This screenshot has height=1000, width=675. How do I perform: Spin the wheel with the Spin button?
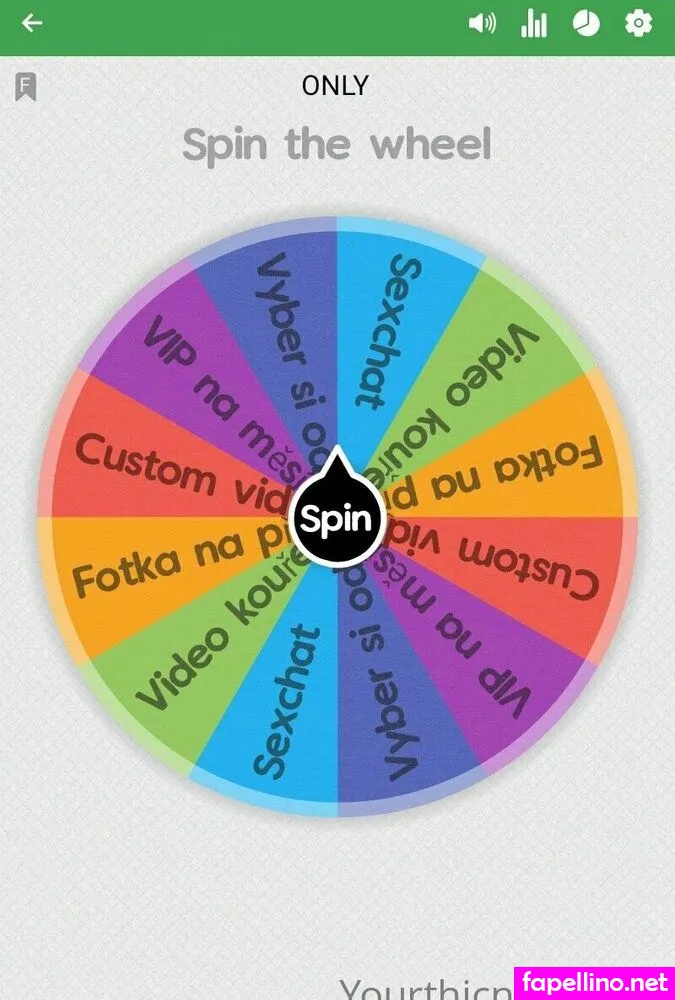[x=337, y=518]
